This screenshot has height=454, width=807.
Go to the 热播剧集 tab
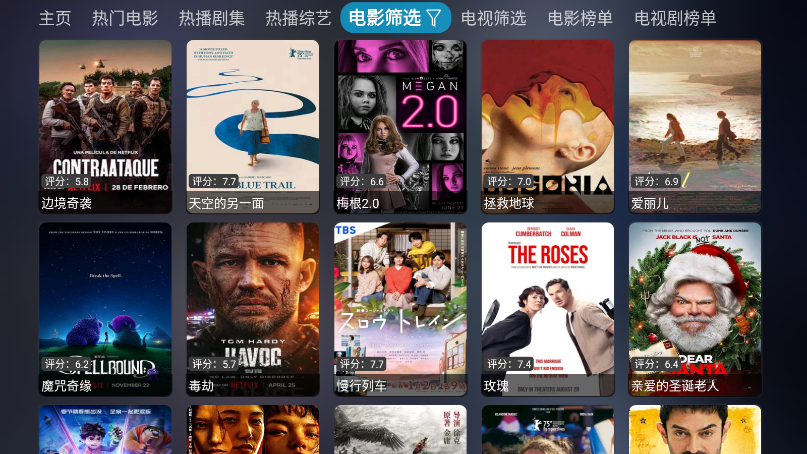click(x=212, y=18)
